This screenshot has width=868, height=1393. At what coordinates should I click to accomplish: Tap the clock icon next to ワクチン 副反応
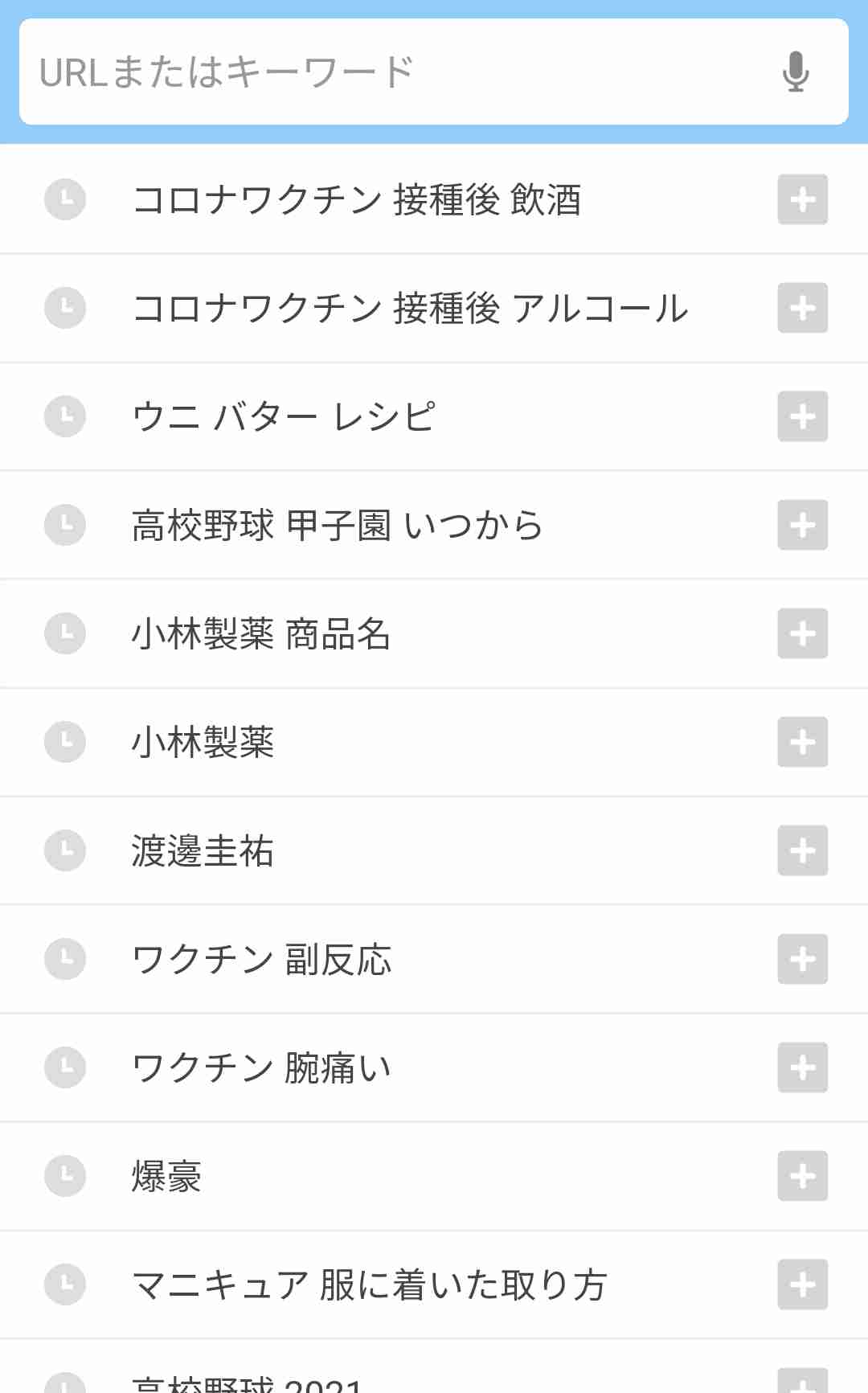pos(65,958)
